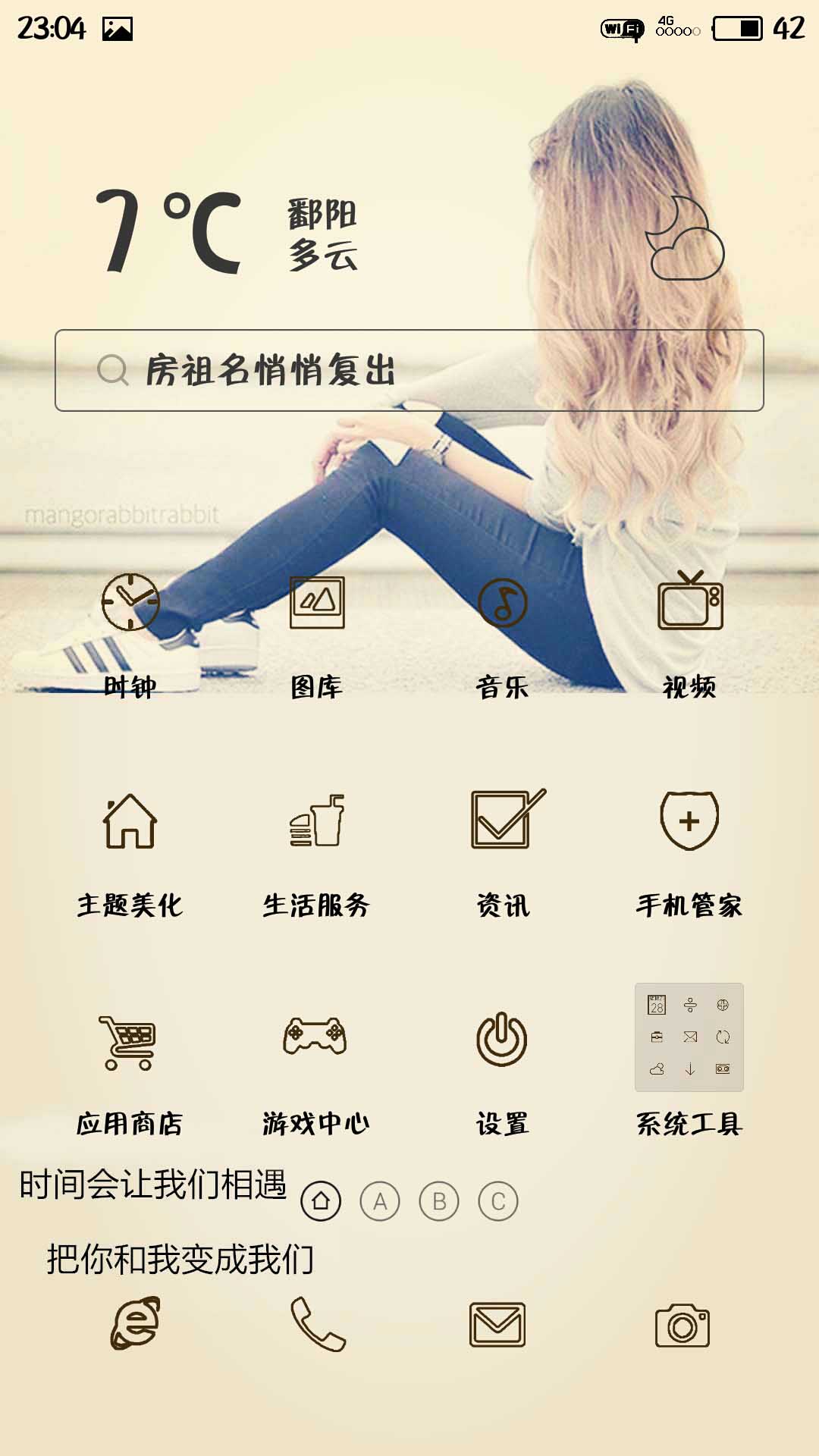Jump to page B indicator
Viewport: 819px width, 1456px height.
[439, 1201]
